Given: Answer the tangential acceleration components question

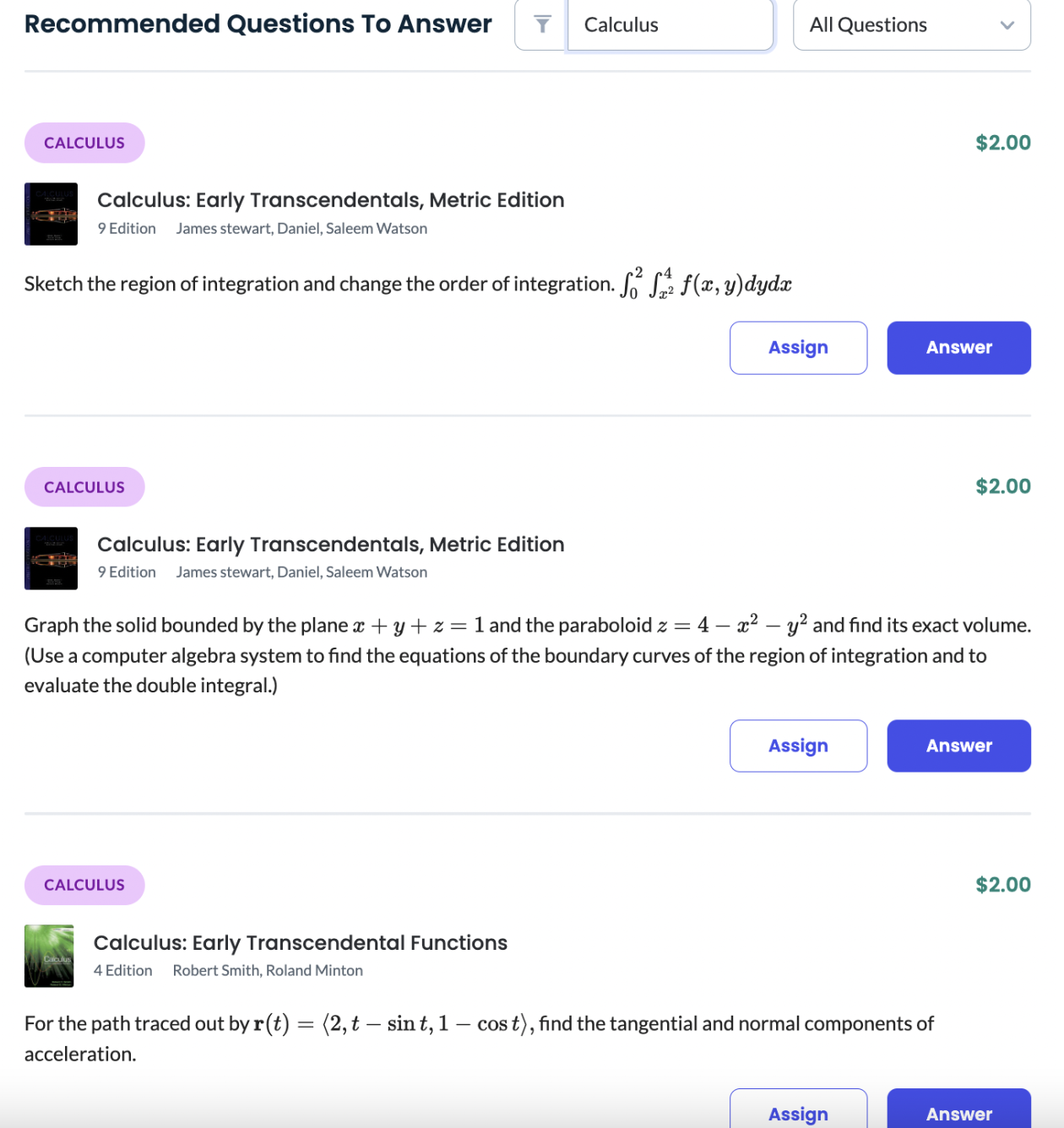Looking at the screenshot, I should (958, 1113).
